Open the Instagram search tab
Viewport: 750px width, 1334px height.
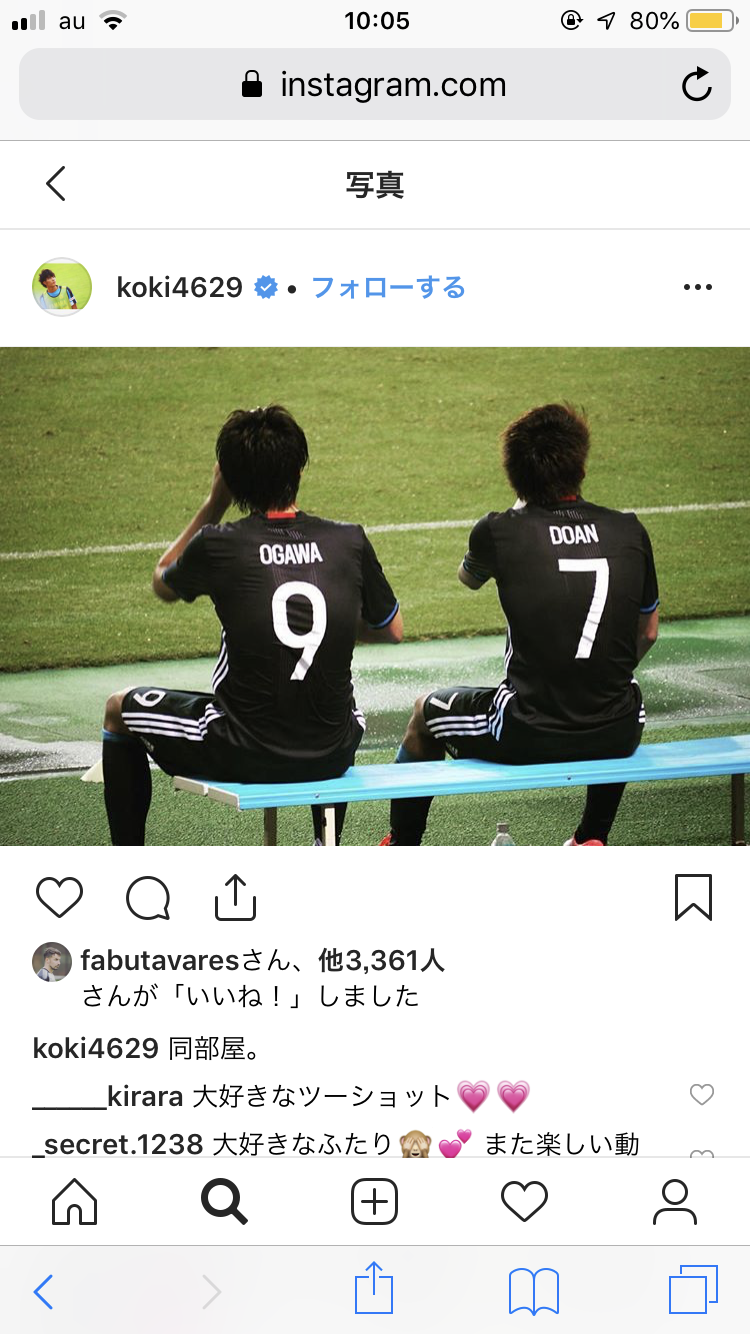point(224,1201)
